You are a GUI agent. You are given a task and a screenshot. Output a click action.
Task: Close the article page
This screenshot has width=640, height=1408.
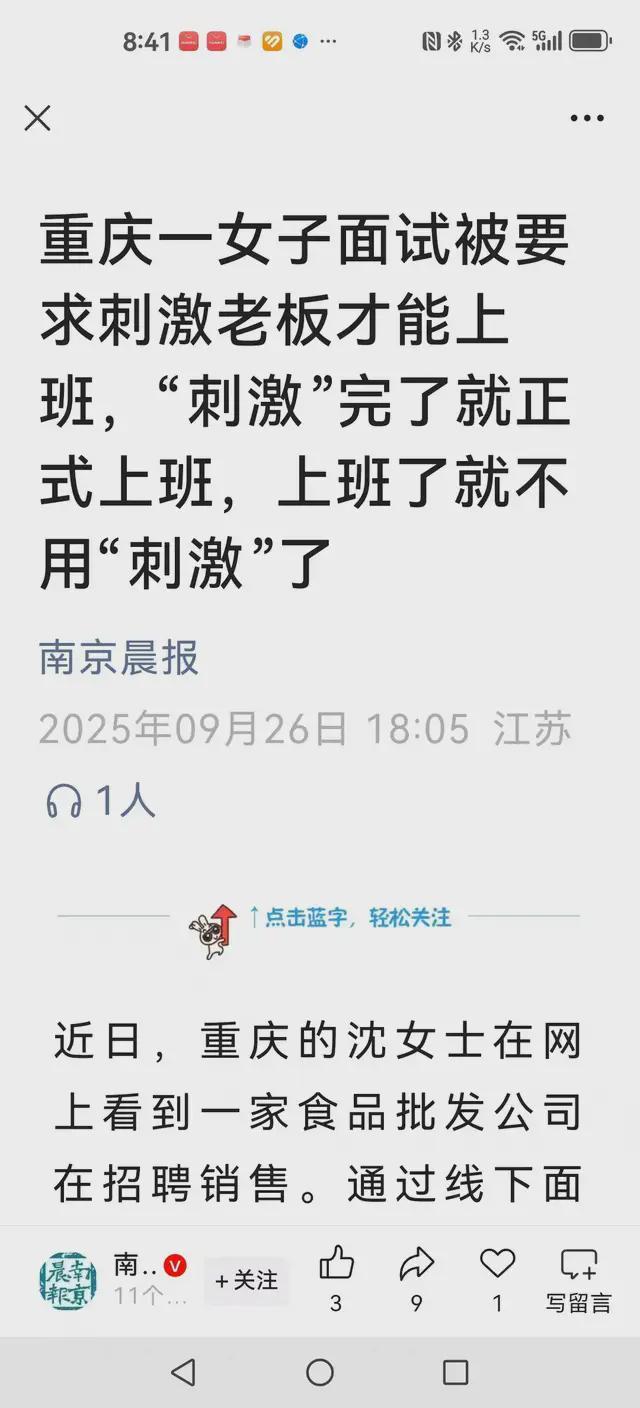[37, 118]
